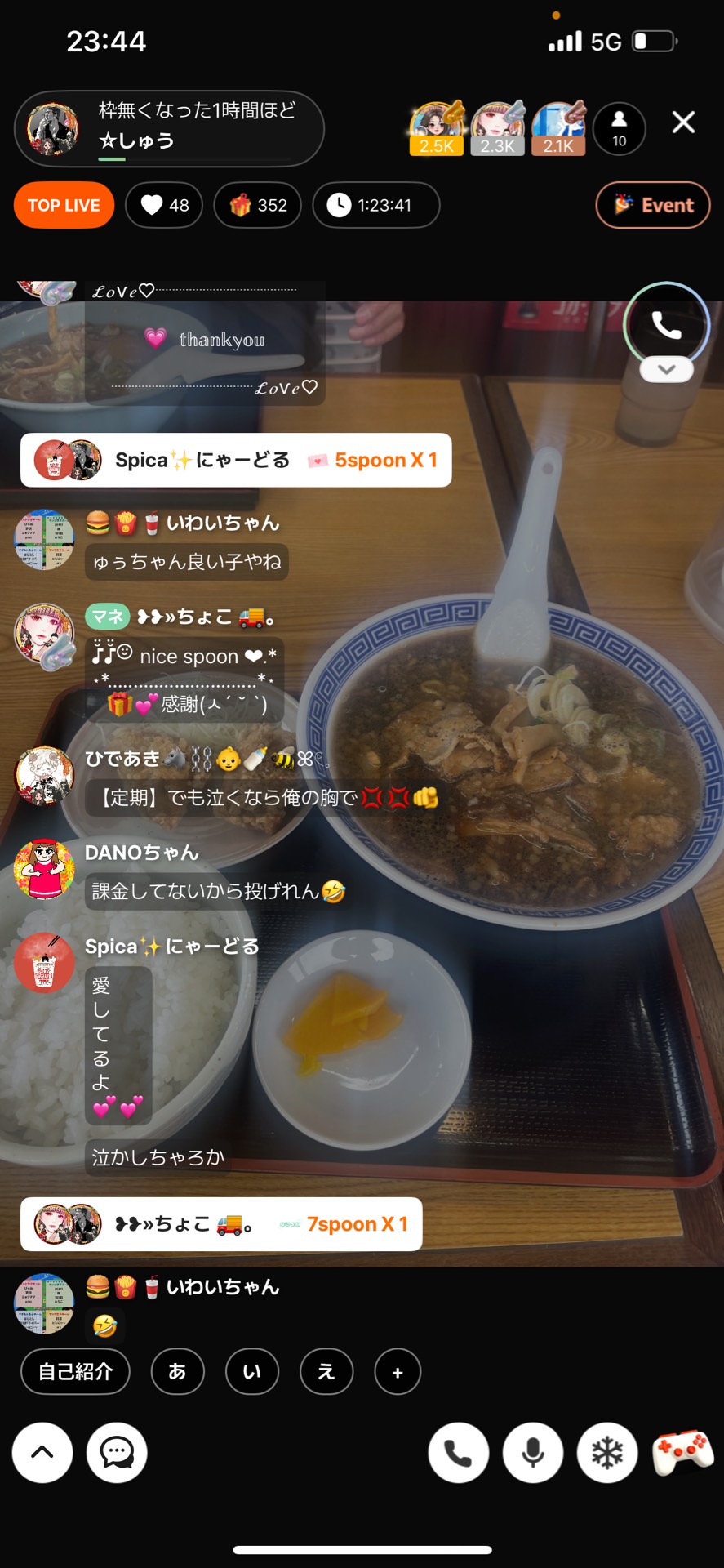Open the chat comment input
The image size is (724, 1568).
pyautogui.click(x=117, y=1453)
